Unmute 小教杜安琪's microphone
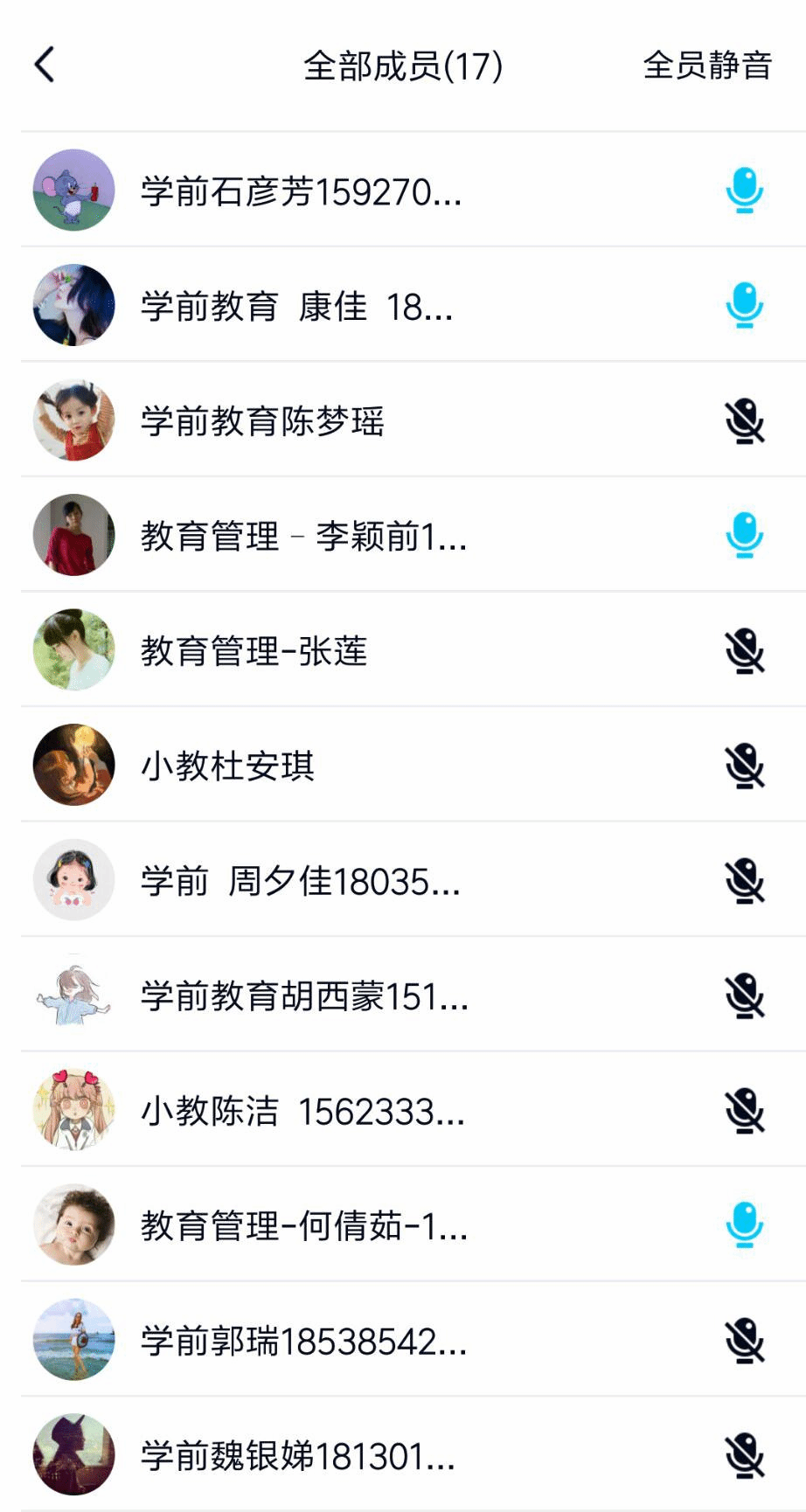Viewport: 806px width, 1512px height. [744, 765]
